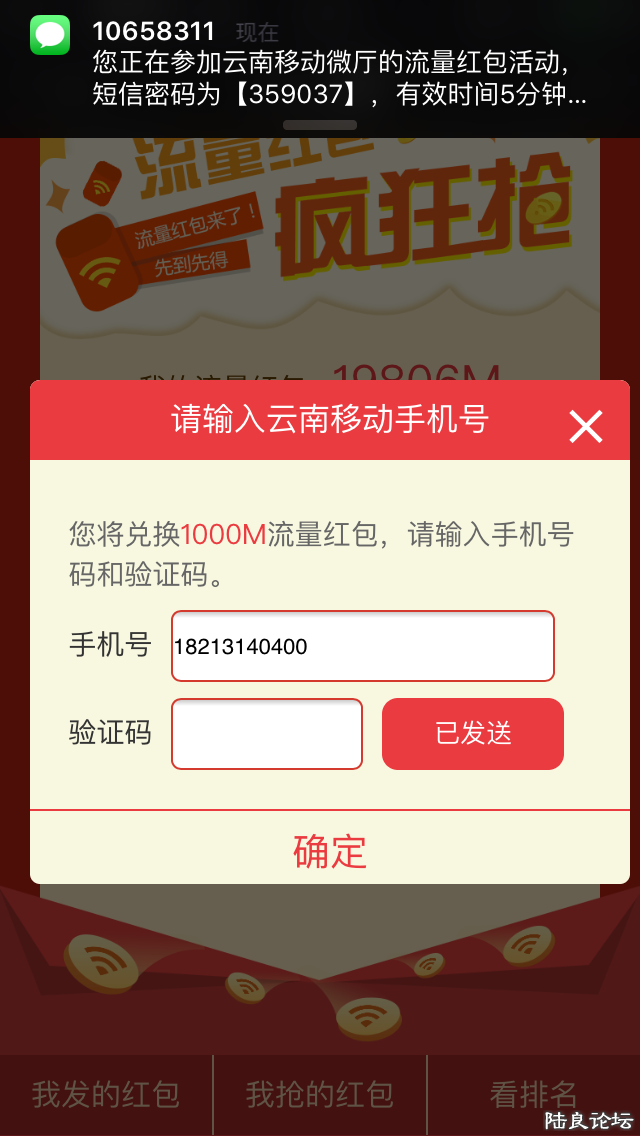Tap the 手机号 phone number field
640x1136 pixels.
(x=362, y=646)
